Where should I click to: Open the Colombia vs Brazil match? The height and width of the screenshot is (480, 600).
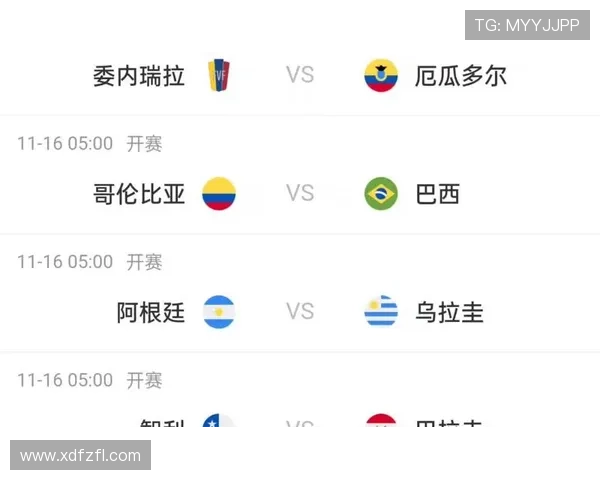pyautogui.click(x=300, y=193)
